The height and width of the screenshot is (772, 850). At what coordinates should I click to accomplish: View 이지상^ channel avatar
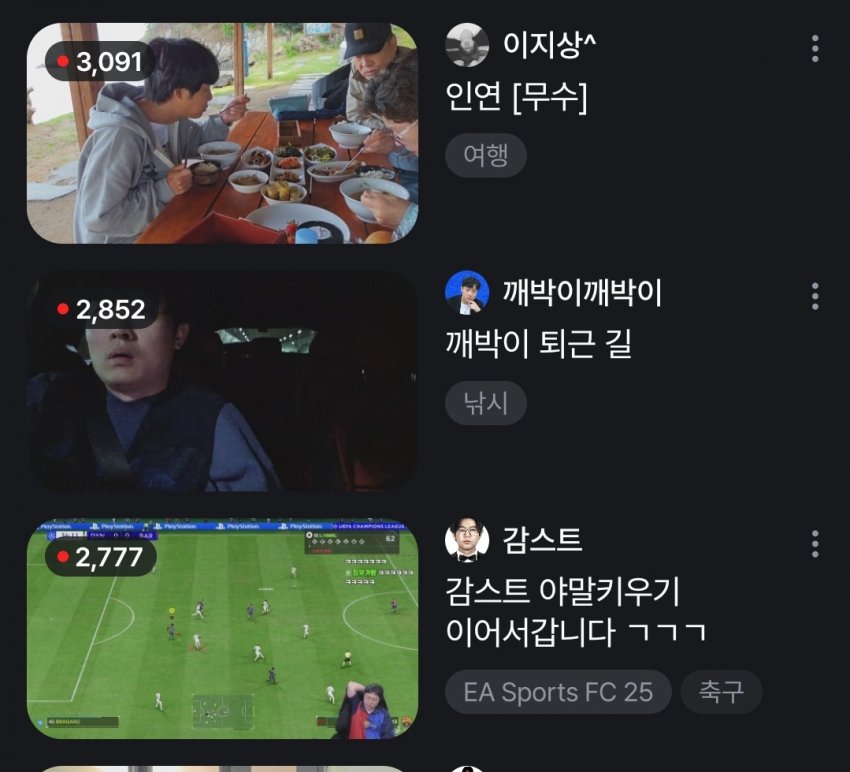click(x=467, y=46)
